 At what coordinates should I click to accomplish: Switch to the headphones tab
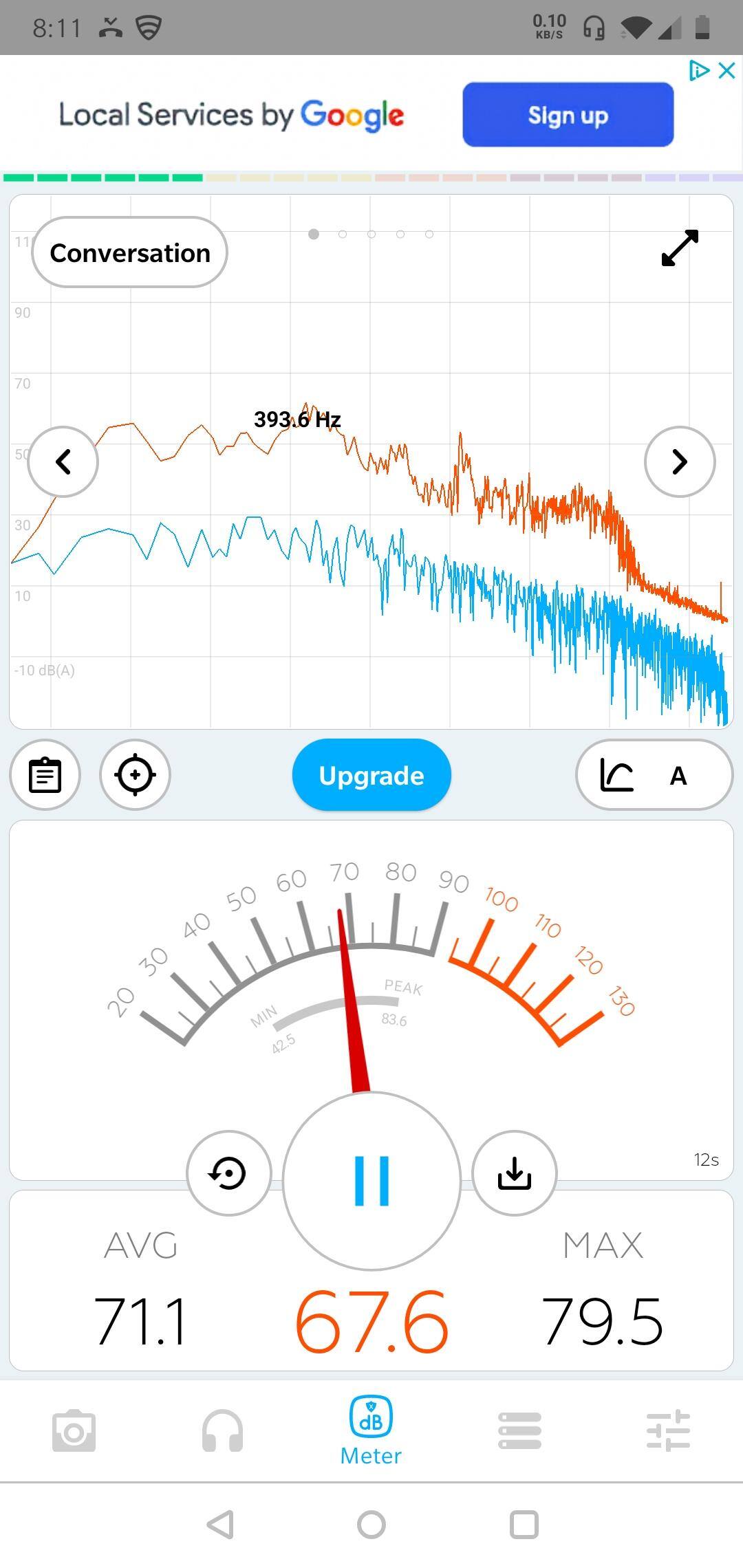(x=222, y=1431)
